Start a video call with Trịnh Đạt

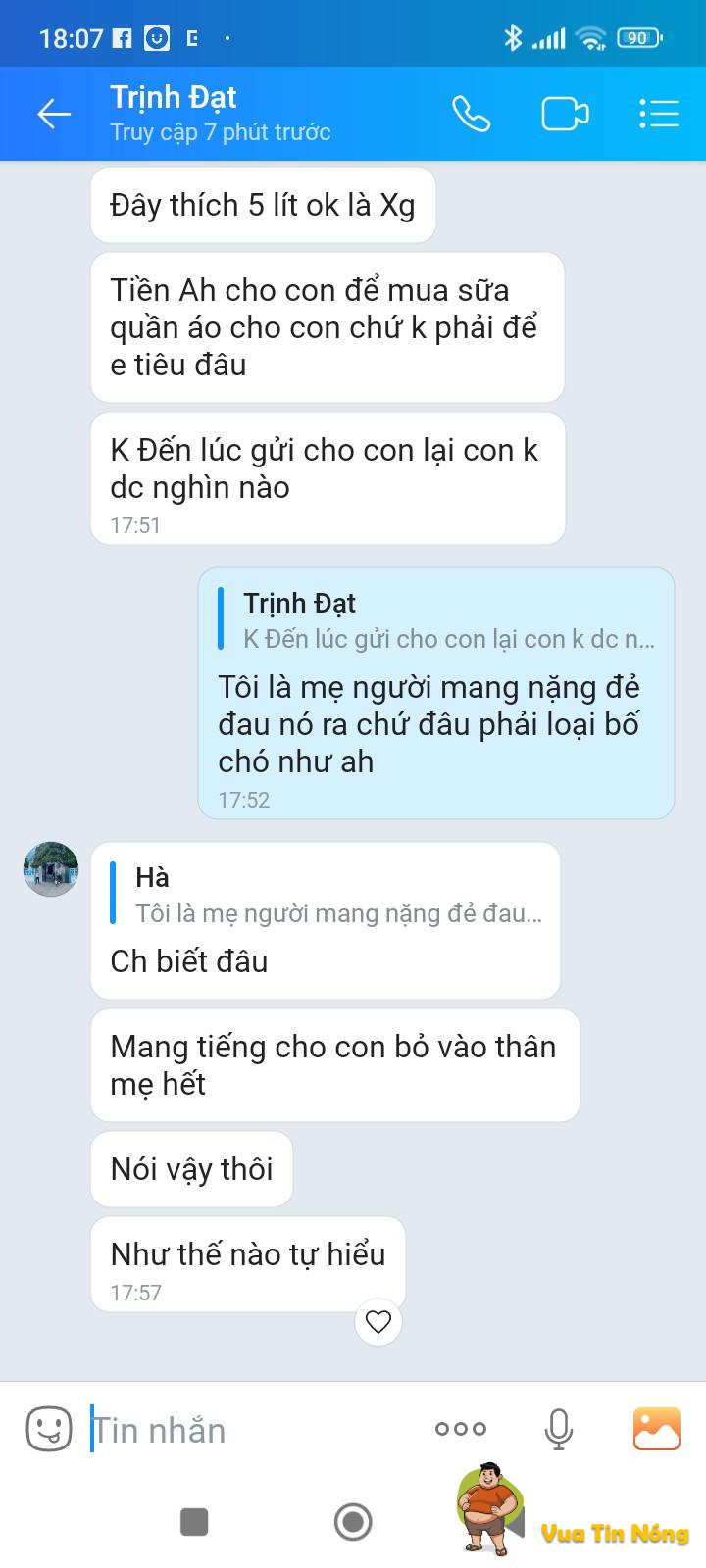[x=565, y=115]
